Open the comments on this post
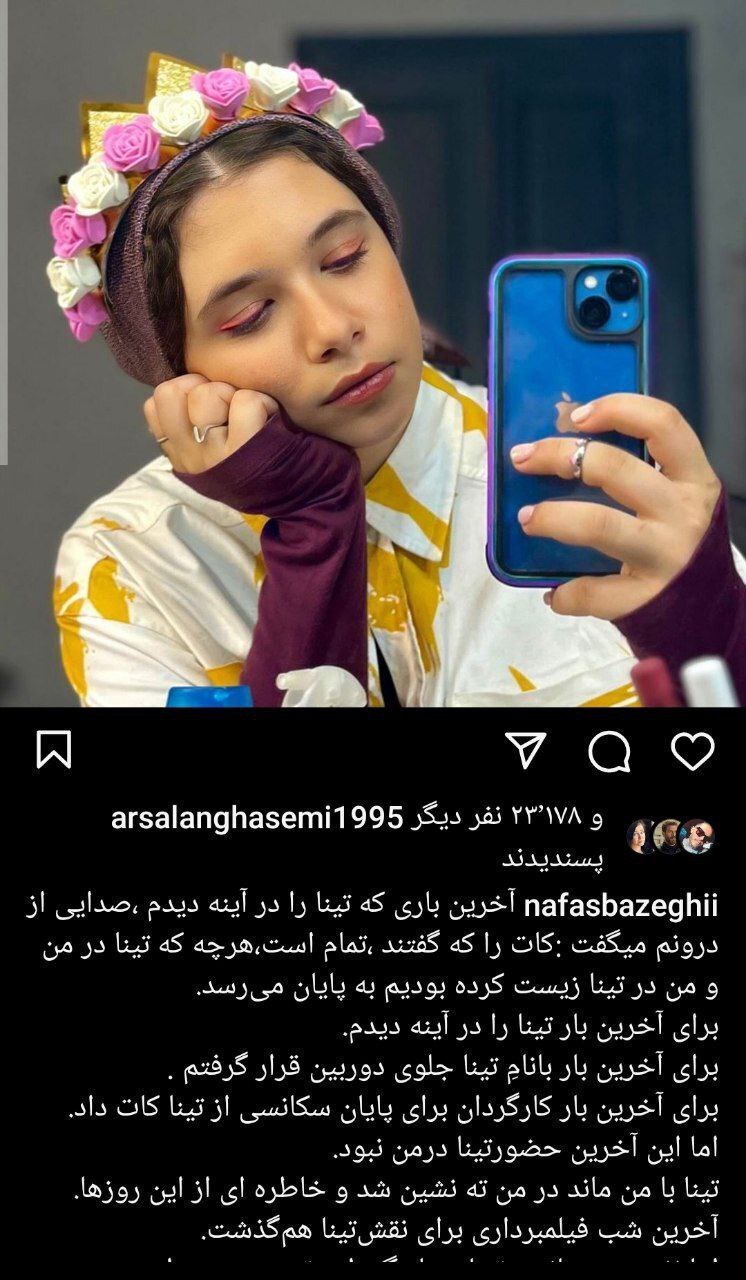 tap(609, 751)
